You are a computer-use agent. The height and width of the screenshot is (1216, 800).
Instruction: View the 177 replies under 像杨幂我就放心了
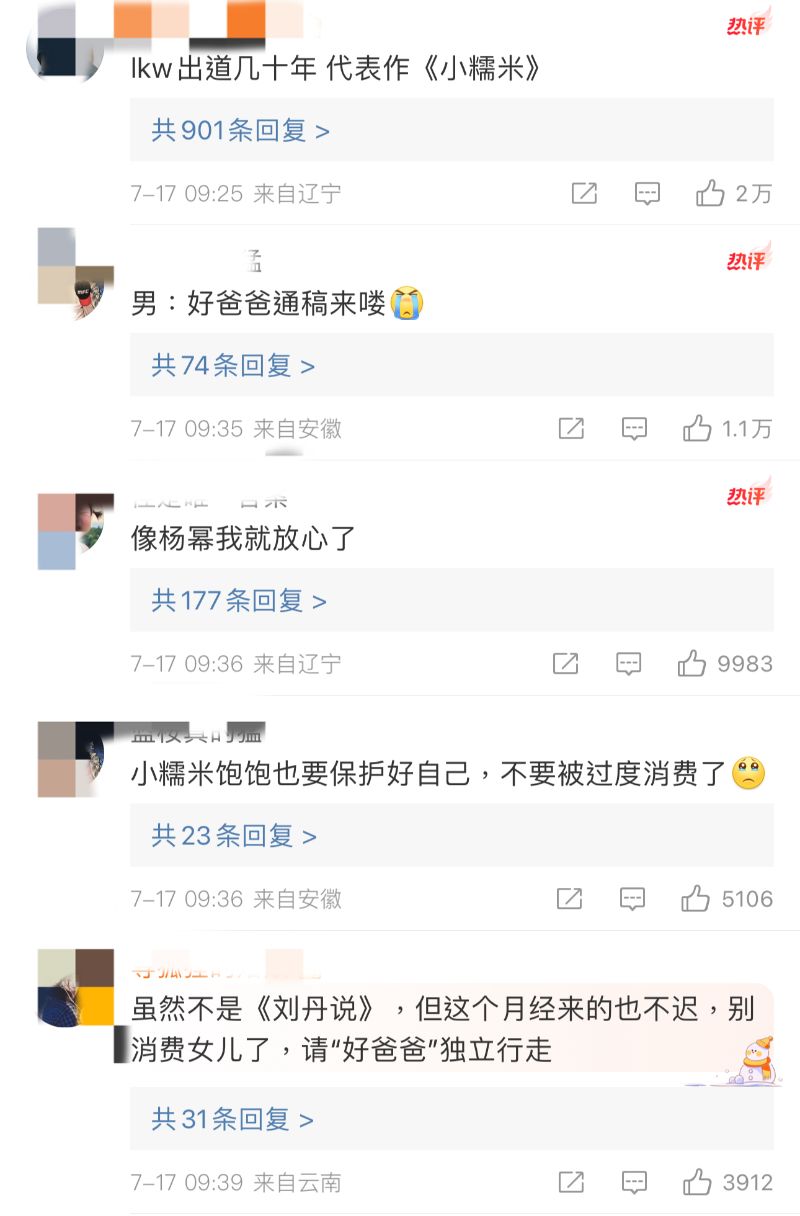click(239, 600)
